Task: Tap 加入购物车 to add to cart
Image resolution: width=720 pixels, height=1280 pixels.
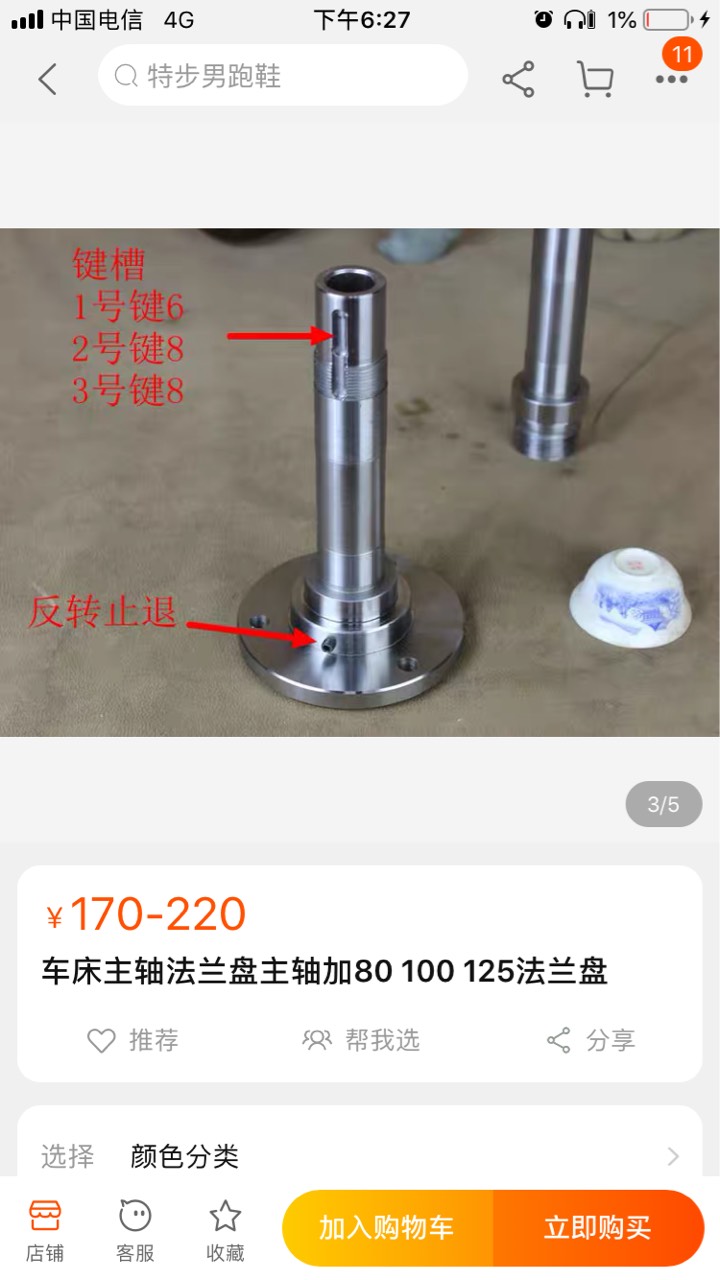Action: pos(388,1228)
